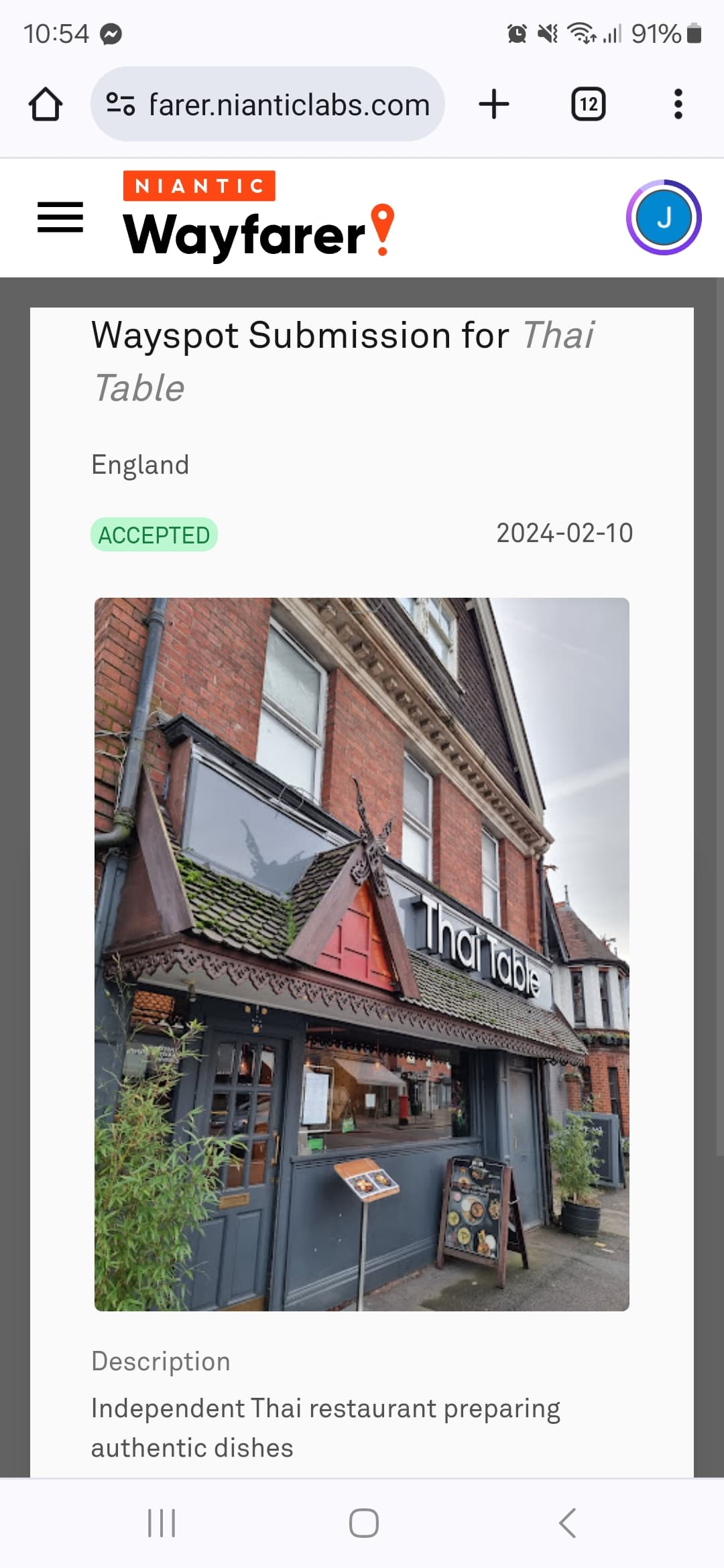
Task: Open a new browser tab
Action: pos(494,104)
